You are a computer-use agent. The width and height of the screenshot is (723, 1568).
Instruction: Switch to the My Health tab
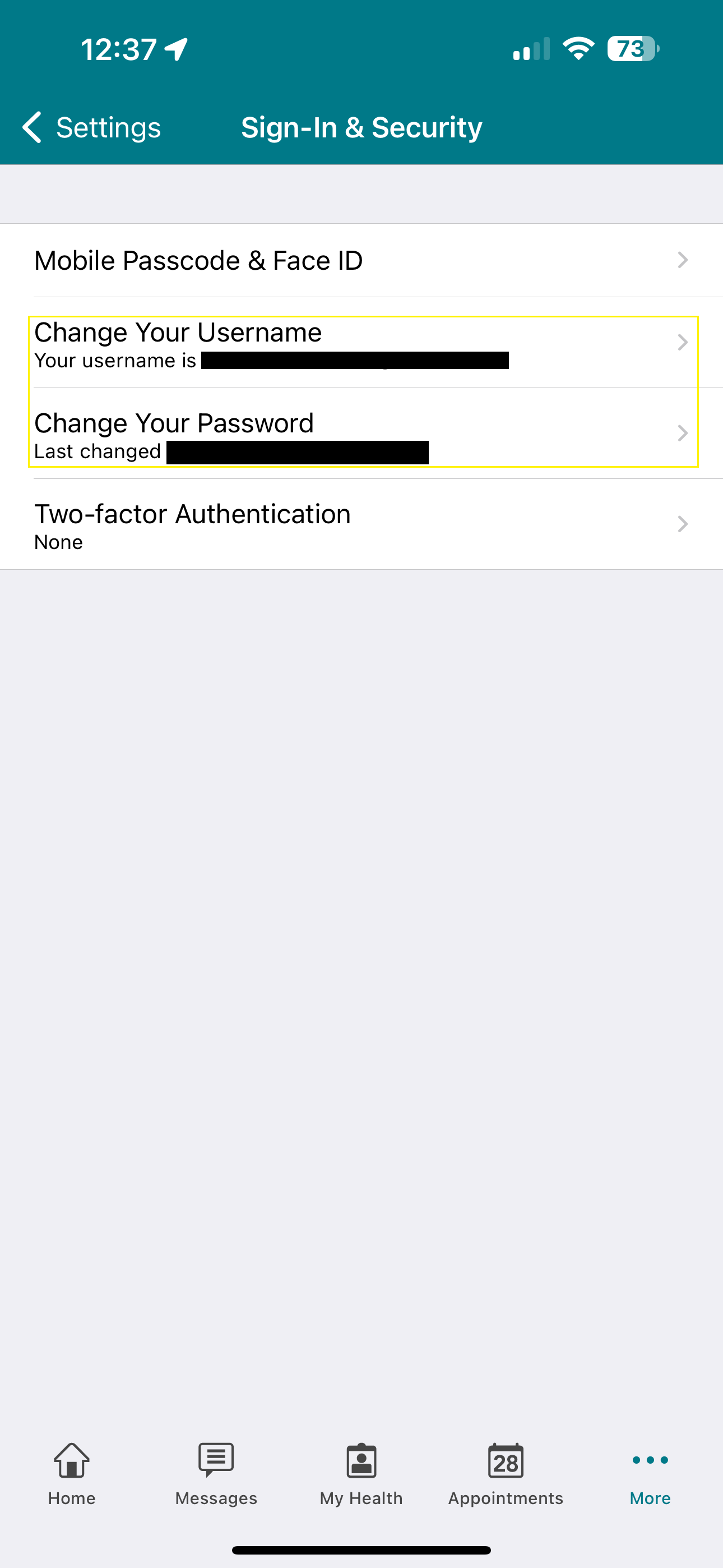coord(361,1474)
